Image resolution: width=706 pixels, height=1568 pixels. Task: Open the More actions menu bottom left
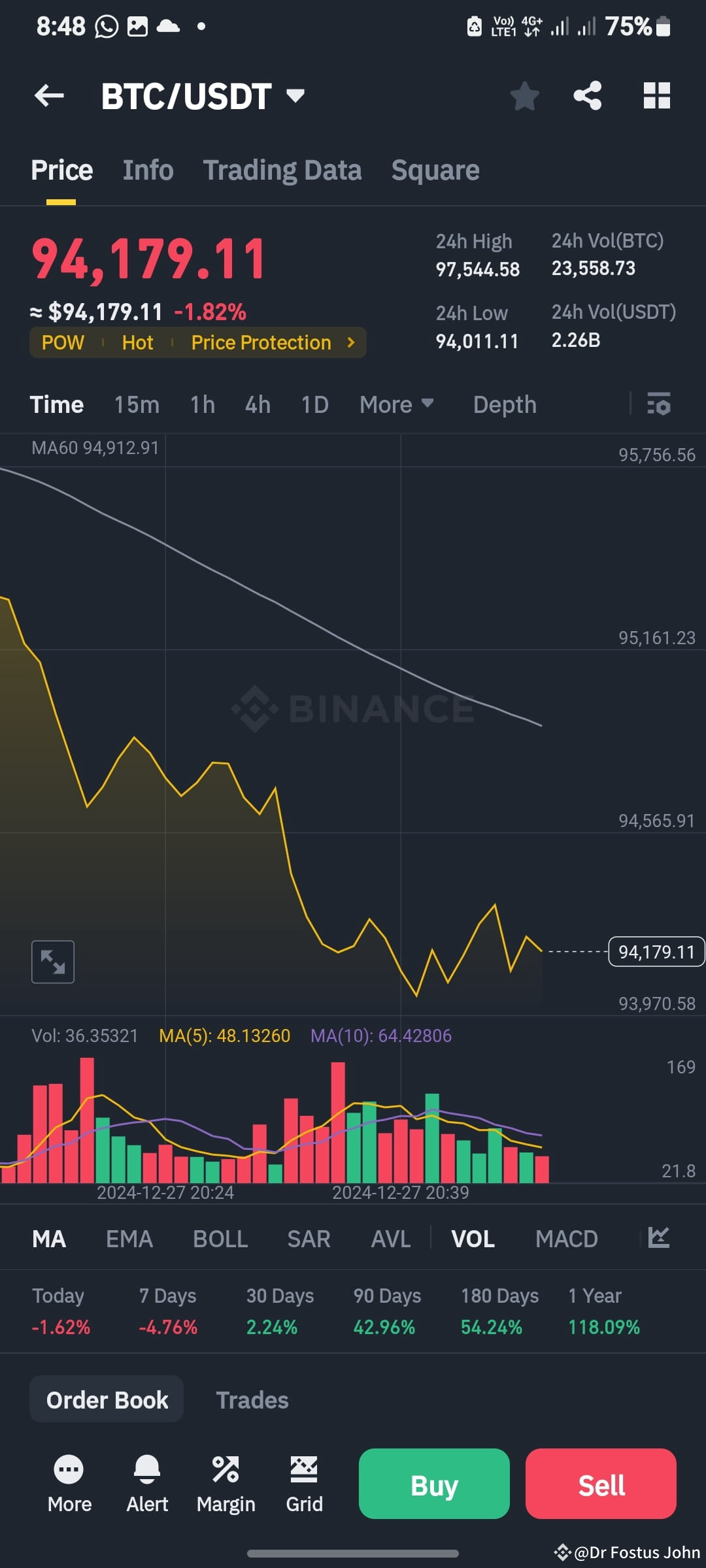(x=69, y=1482)
